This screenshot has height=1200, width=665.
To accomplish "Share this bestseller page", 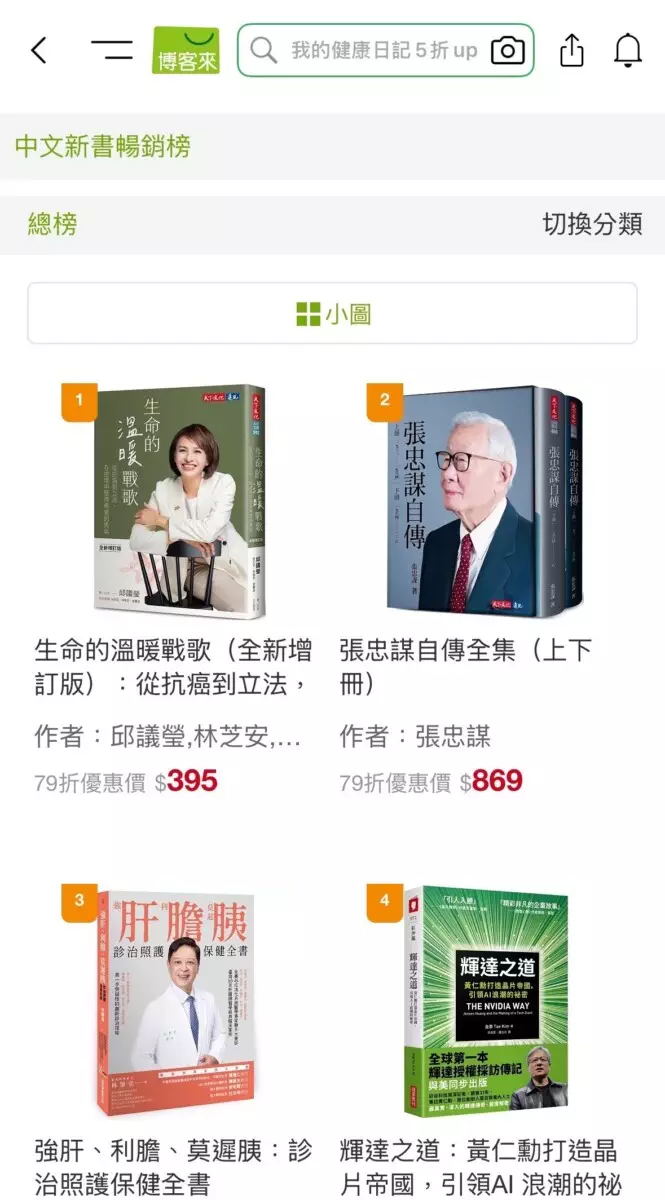I will (571, 50).
